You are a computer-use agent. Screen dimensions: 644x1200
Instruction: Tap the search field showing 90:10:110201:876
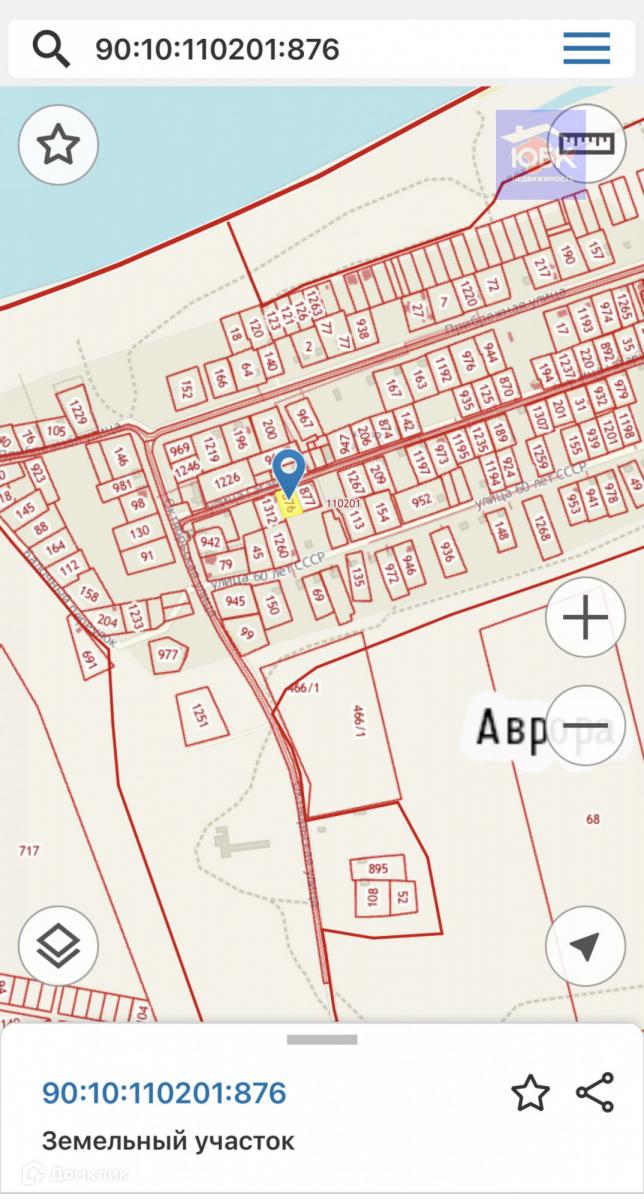click(300, 48)
